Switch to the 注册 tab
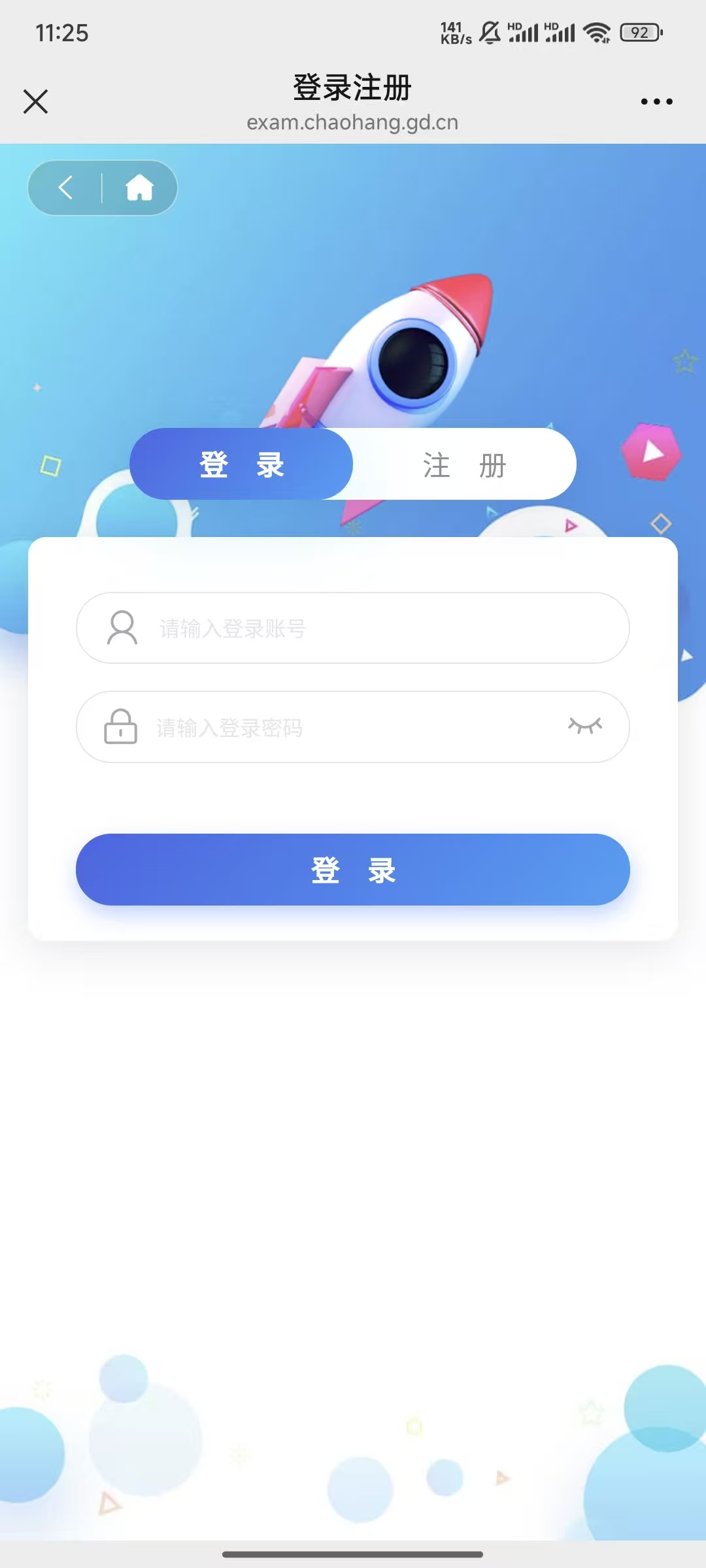The width and height of the screenshot is (706, 1568). click(464, 465)
